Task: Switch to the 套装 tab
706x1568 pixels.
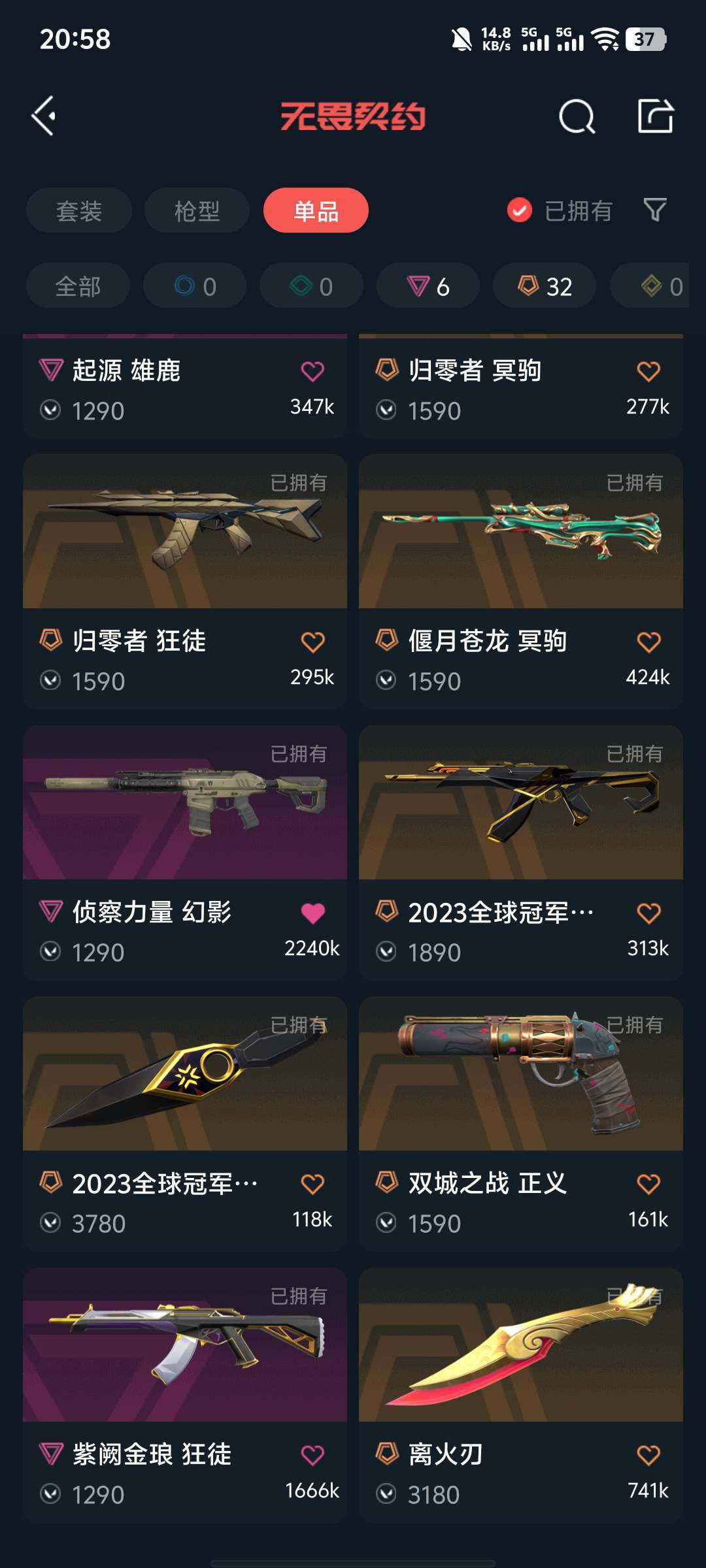Action: coord(78,210)
